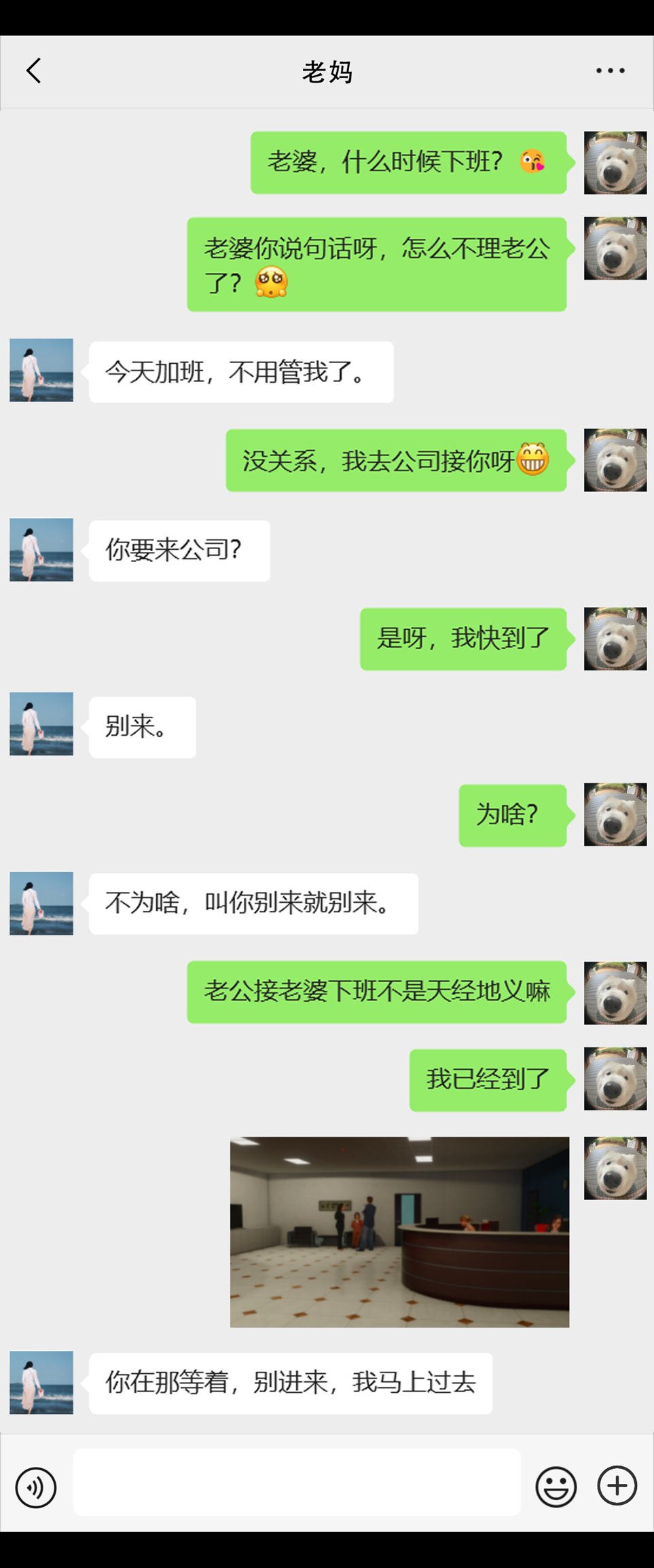
Task: Open the sent office lobby photo
Action: coord(399,1231)
